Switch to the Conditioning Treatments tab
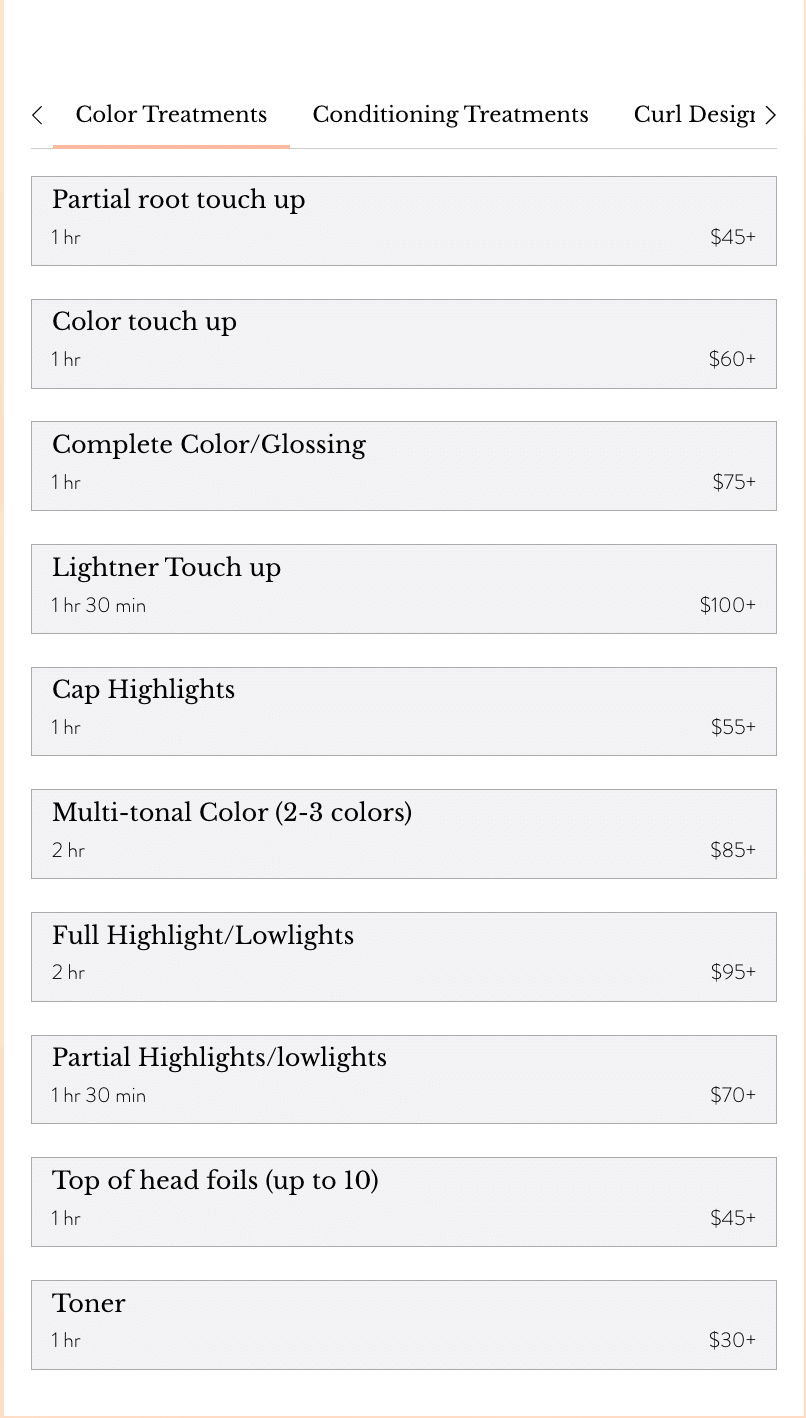 450,115
